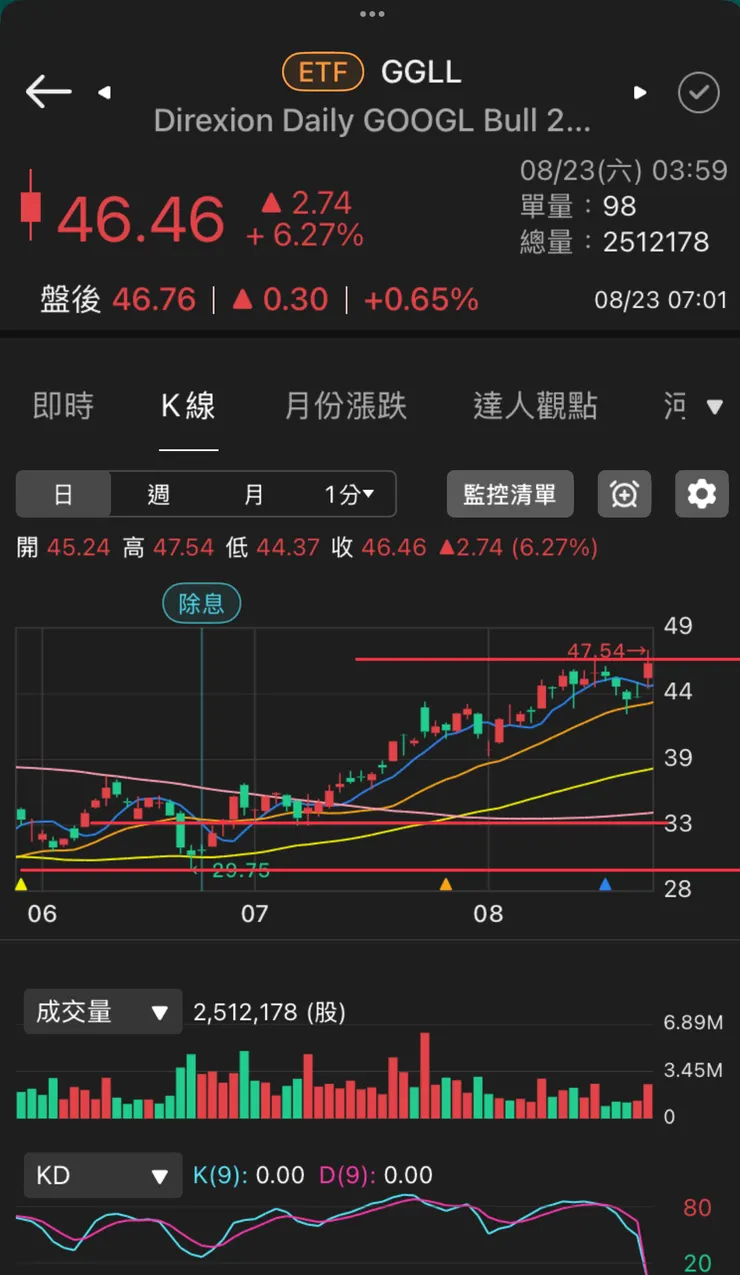Tap the 除息 ex-dividend marker badge
This screenshot has height=1275, width=740.
201,604
